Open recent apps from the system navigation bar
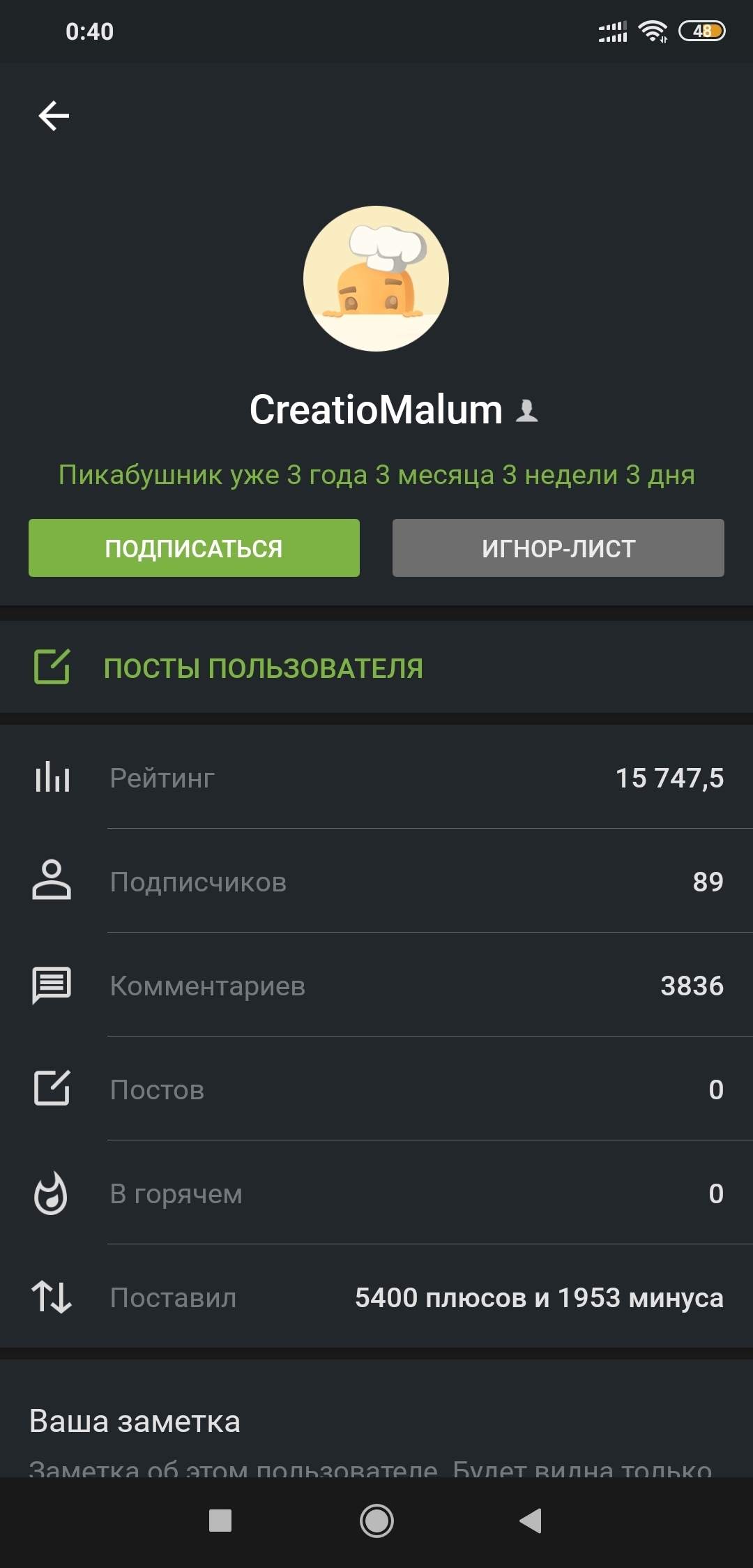This screenshot has height=1568, width=753. pos(220,1521)
